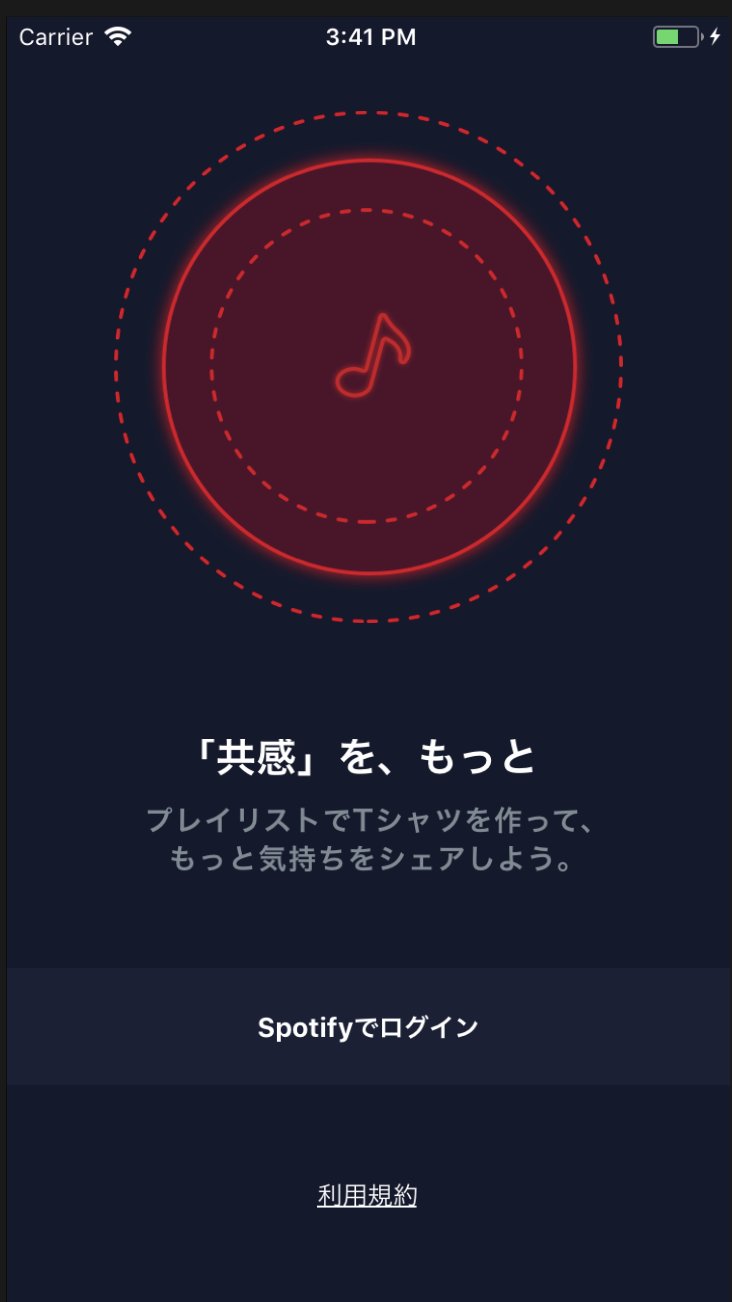Open the 利用規約 terms link
This screenshot has width=732, height=1302.
point(367,1195)
